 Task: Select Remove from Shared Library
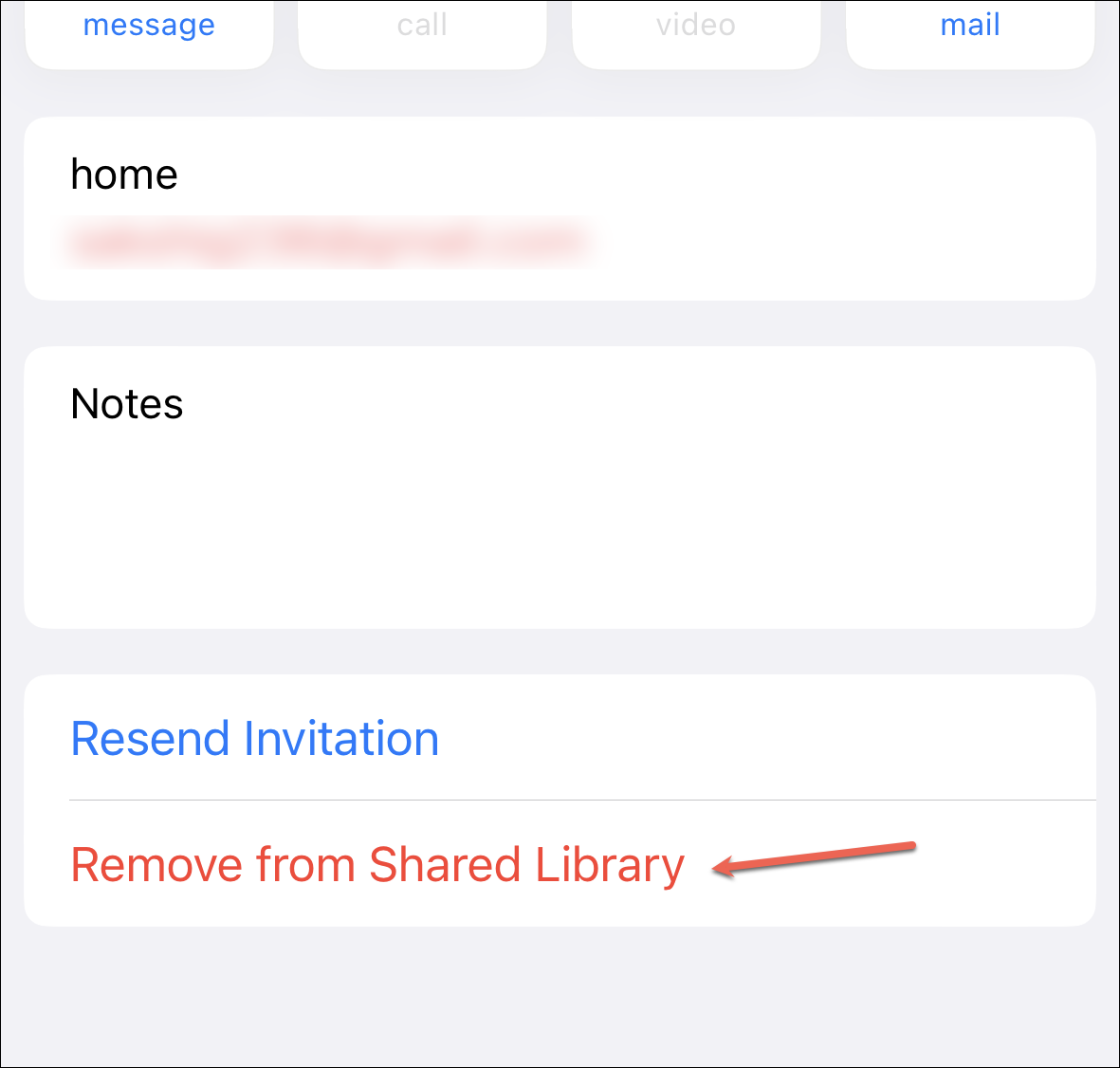pos(377,865)
